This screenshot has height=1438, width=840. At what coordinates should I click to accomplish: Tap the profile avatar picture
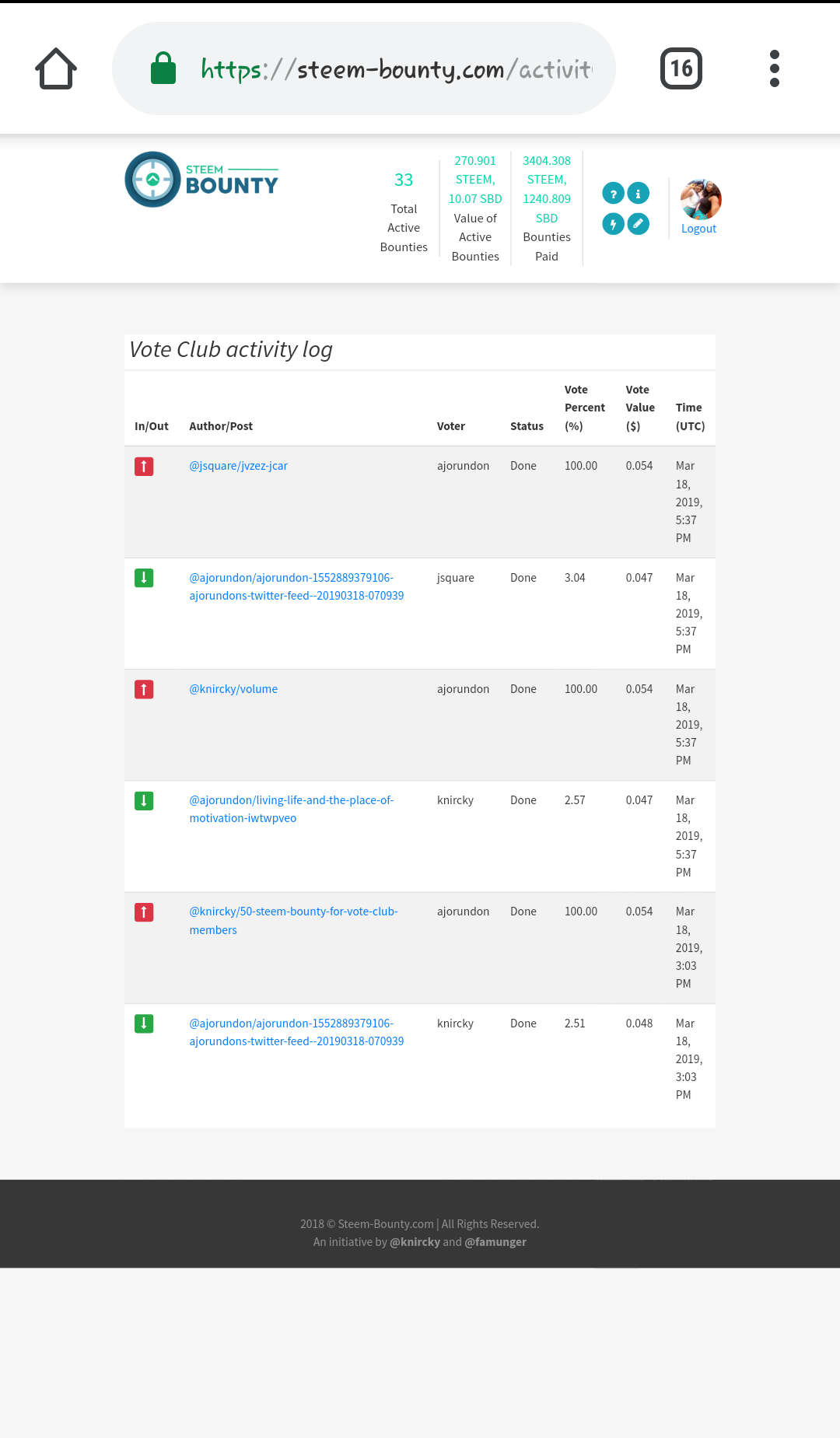(700, 199)
